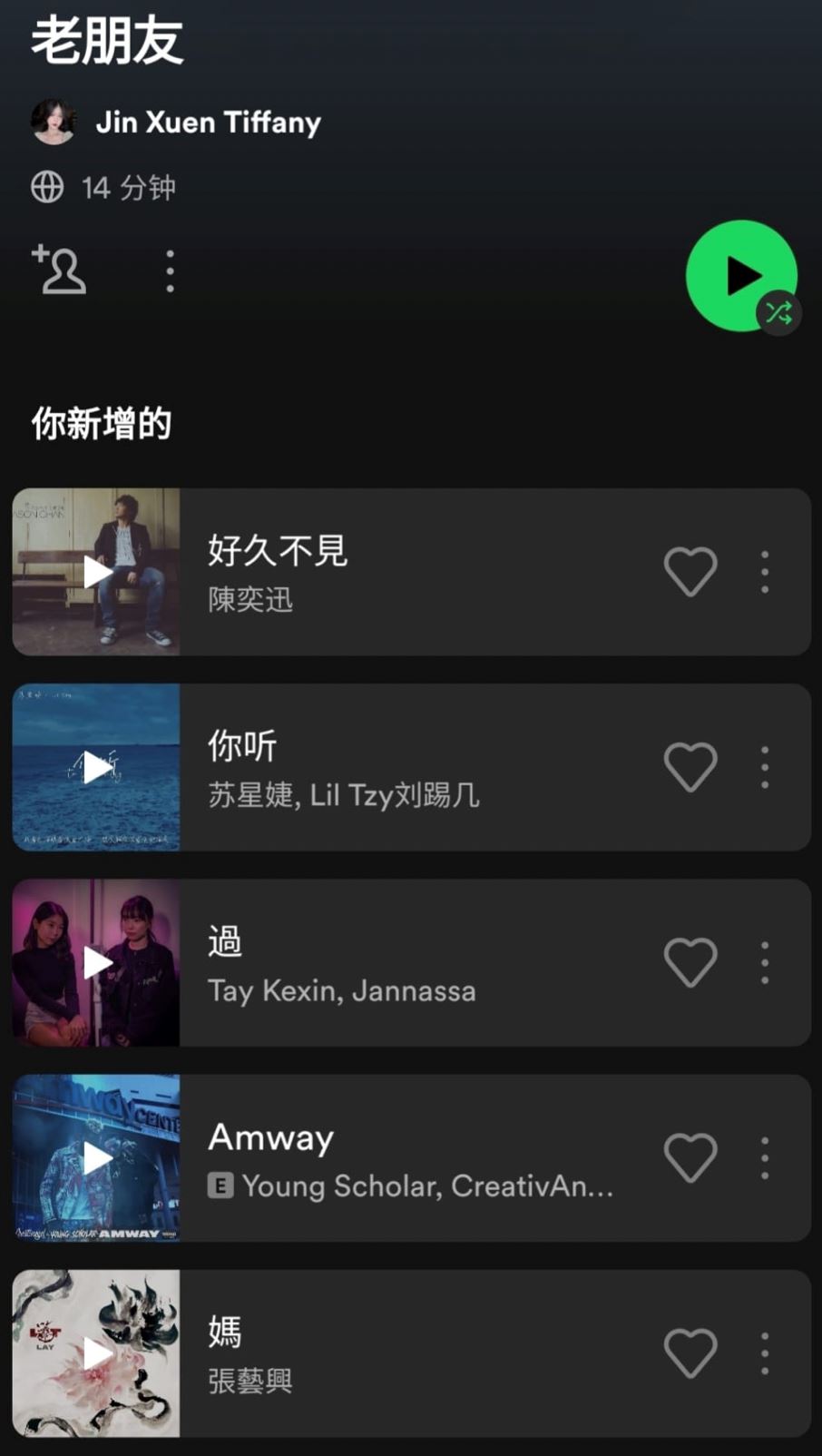
Task: Play the song 你听 by 苏星婕
Action: click(x=96, y=768)
